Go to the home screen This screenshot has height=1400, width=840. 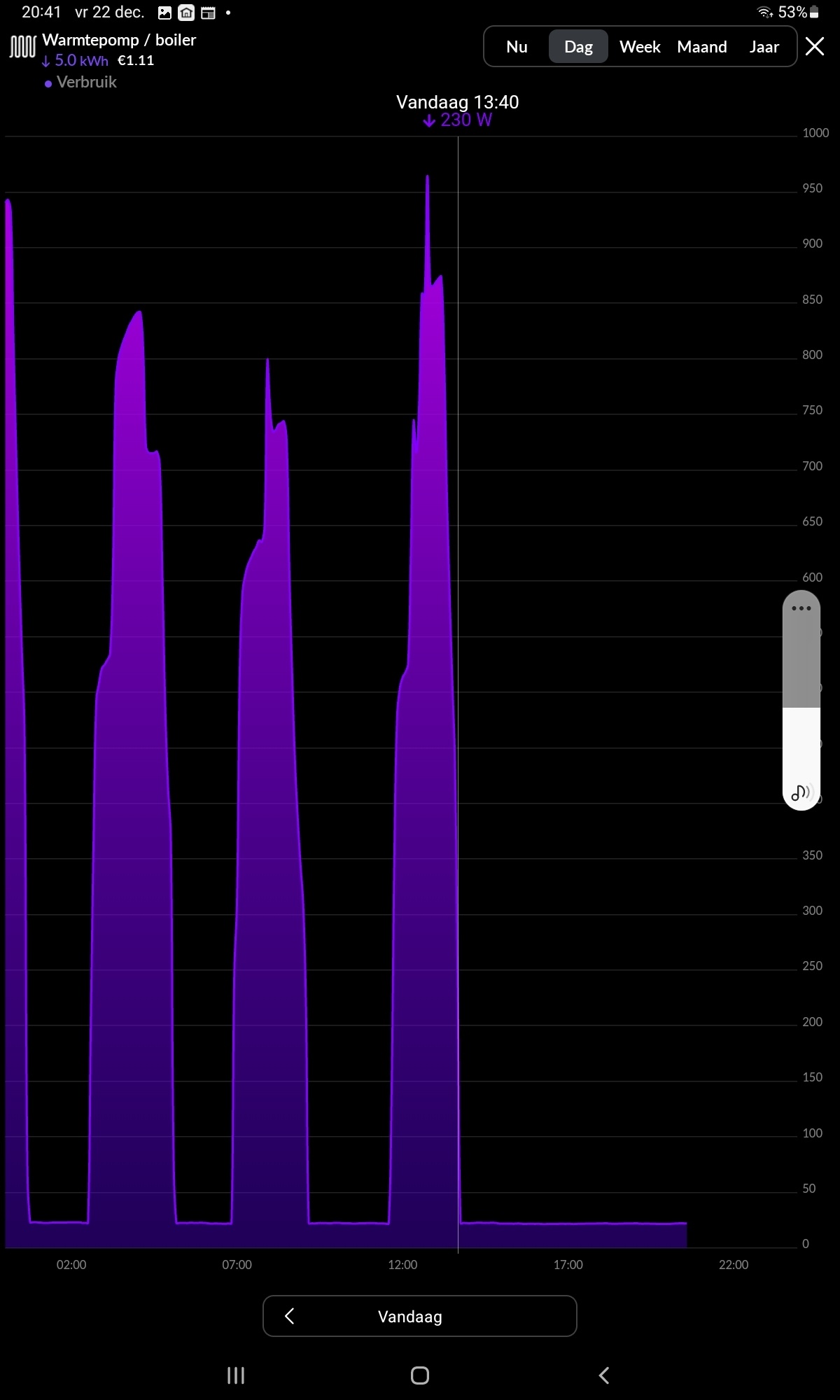pos(420,1375)
